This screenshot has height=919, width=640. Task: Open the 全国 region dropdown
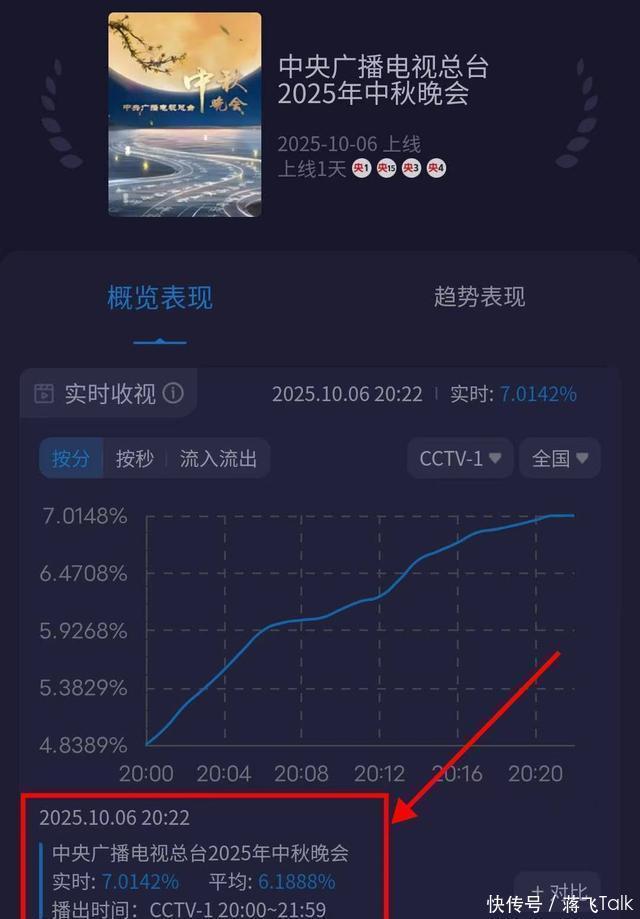[x=559, y=458]
